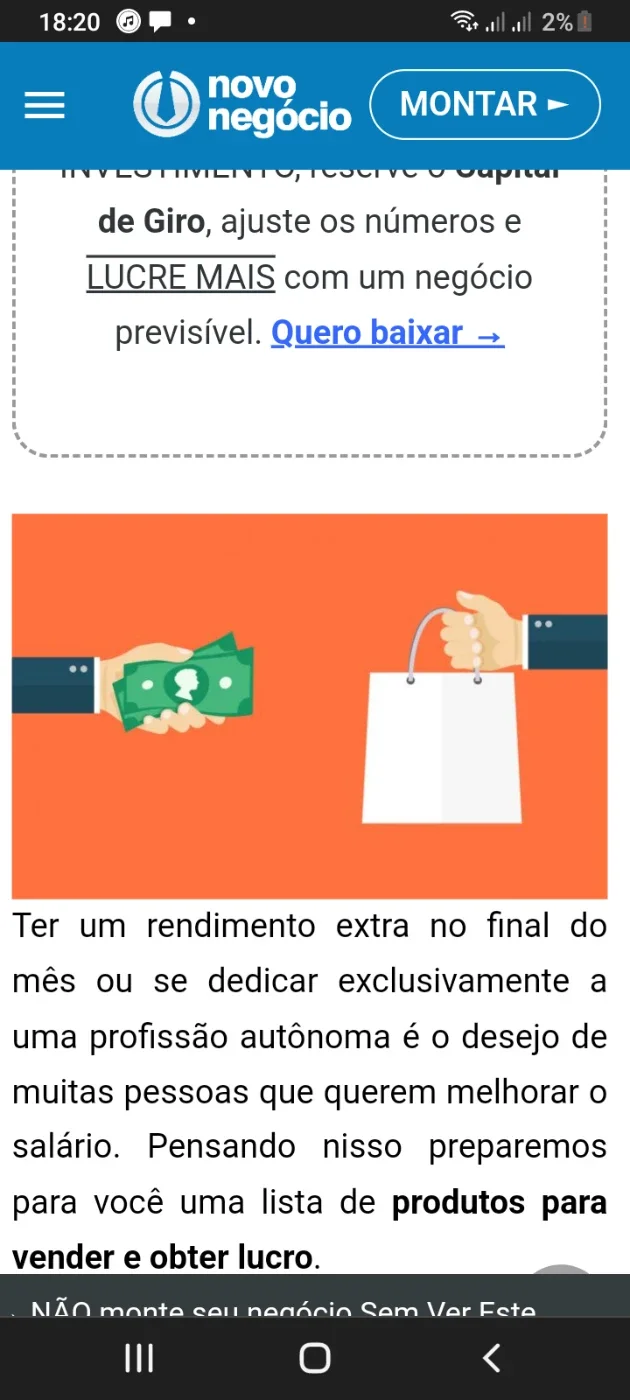Image resolution: width=630 pixels, height=1400 pixels.
Task: Go back with the system back button
Action: 491,1358
